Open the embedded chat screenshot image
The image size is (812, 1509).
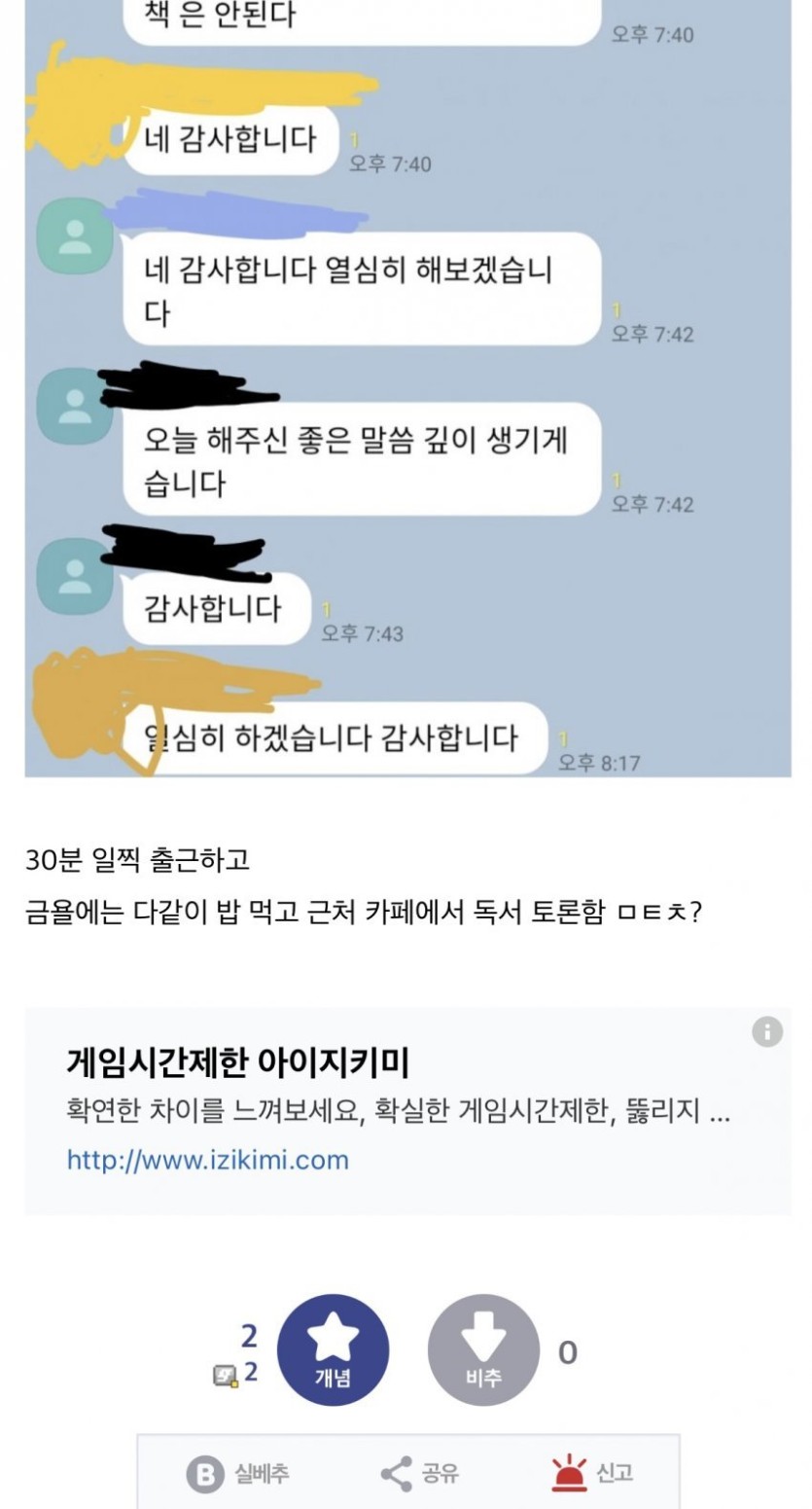pos(407,389)
